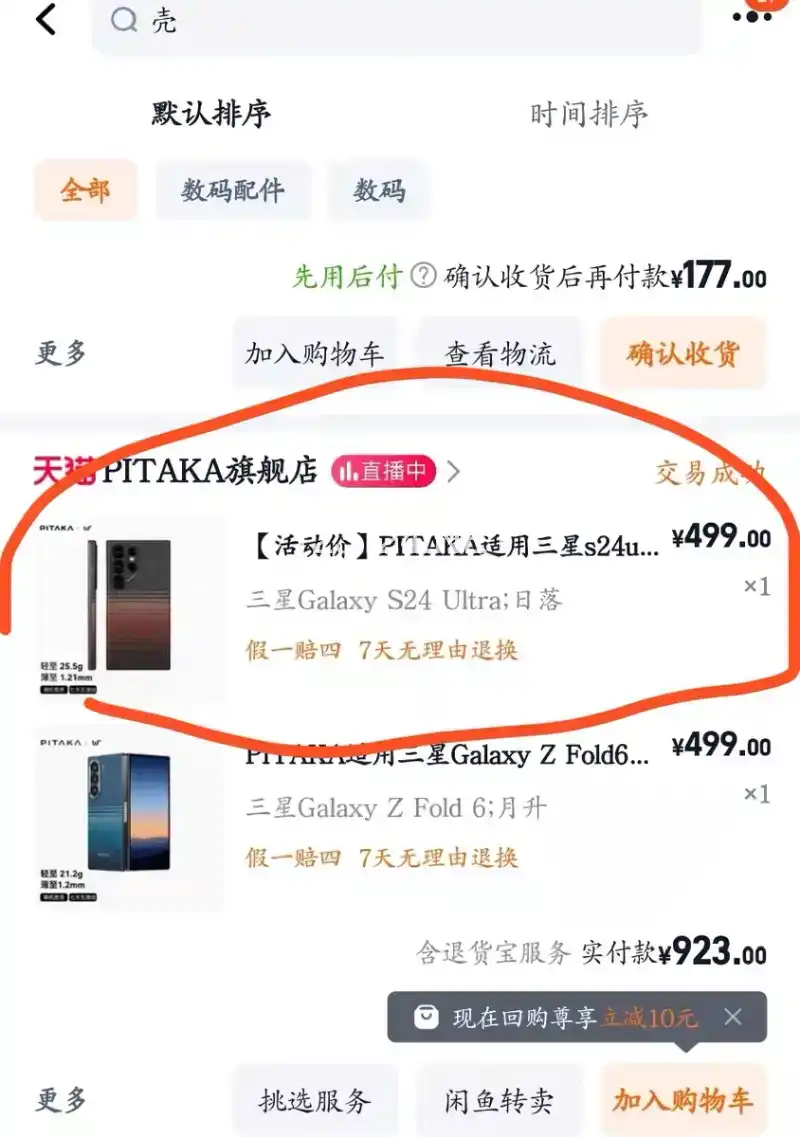The width and height of the screenshot is (800, 1137).
Task: Open the three-dot overflow menu
Action: click(x=752, y=17)
